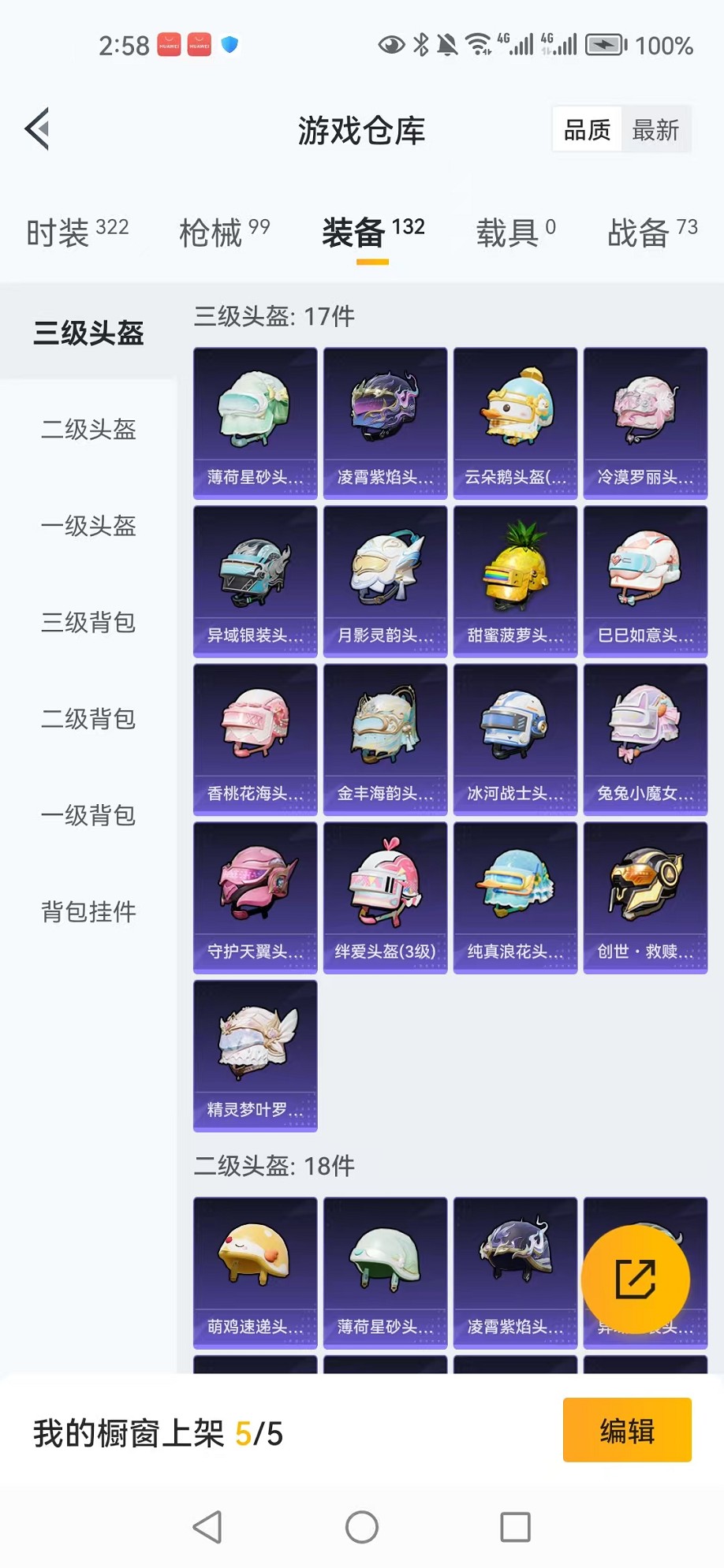Select 二级头盔 in the side list
The image size is (724, 1568).
(x=88, y=430)
